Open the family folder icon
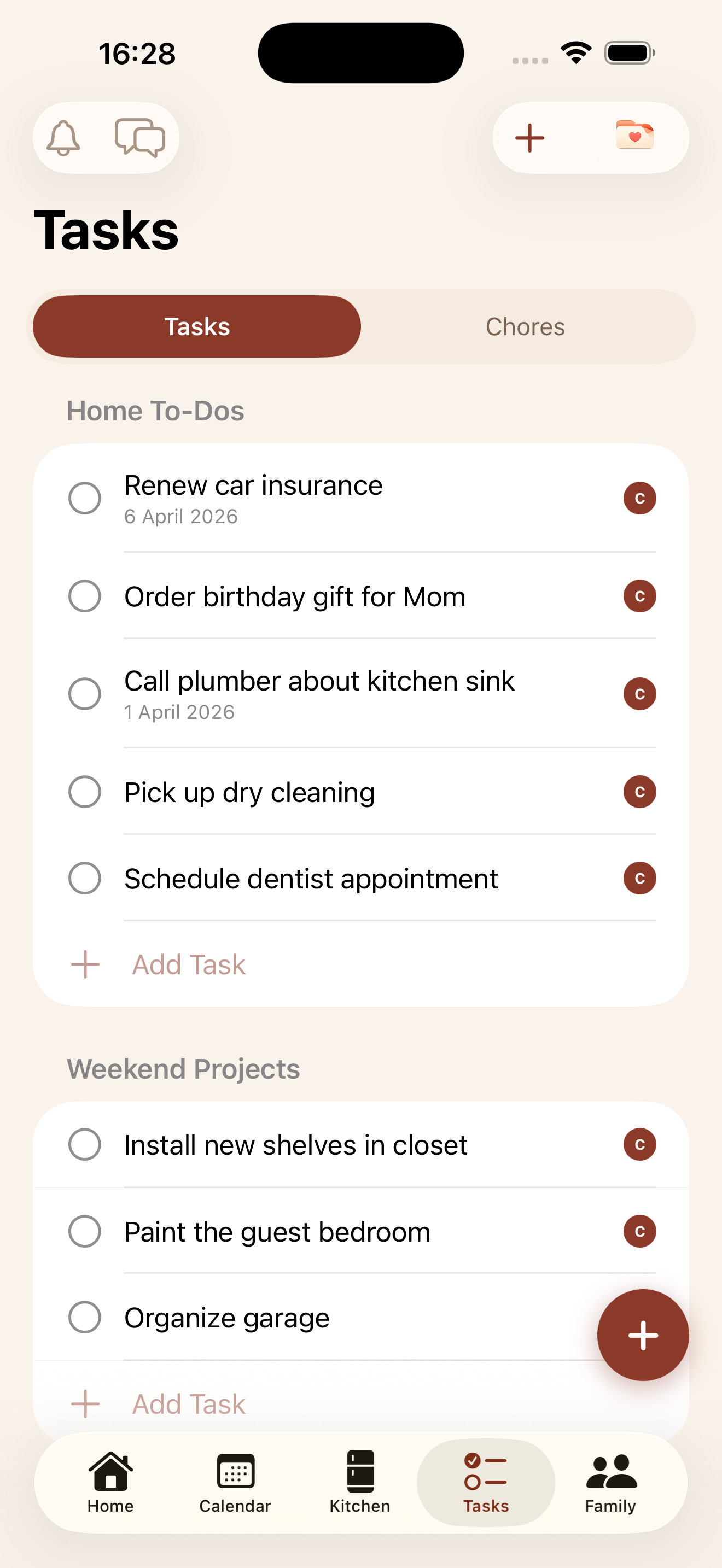The image size is (722, 1568). pos(635,138)
